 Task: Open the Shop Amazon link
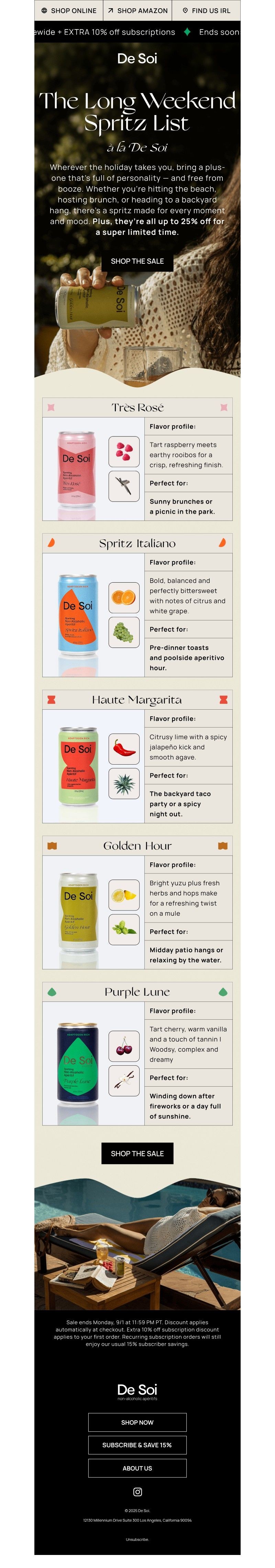point(137,10)
